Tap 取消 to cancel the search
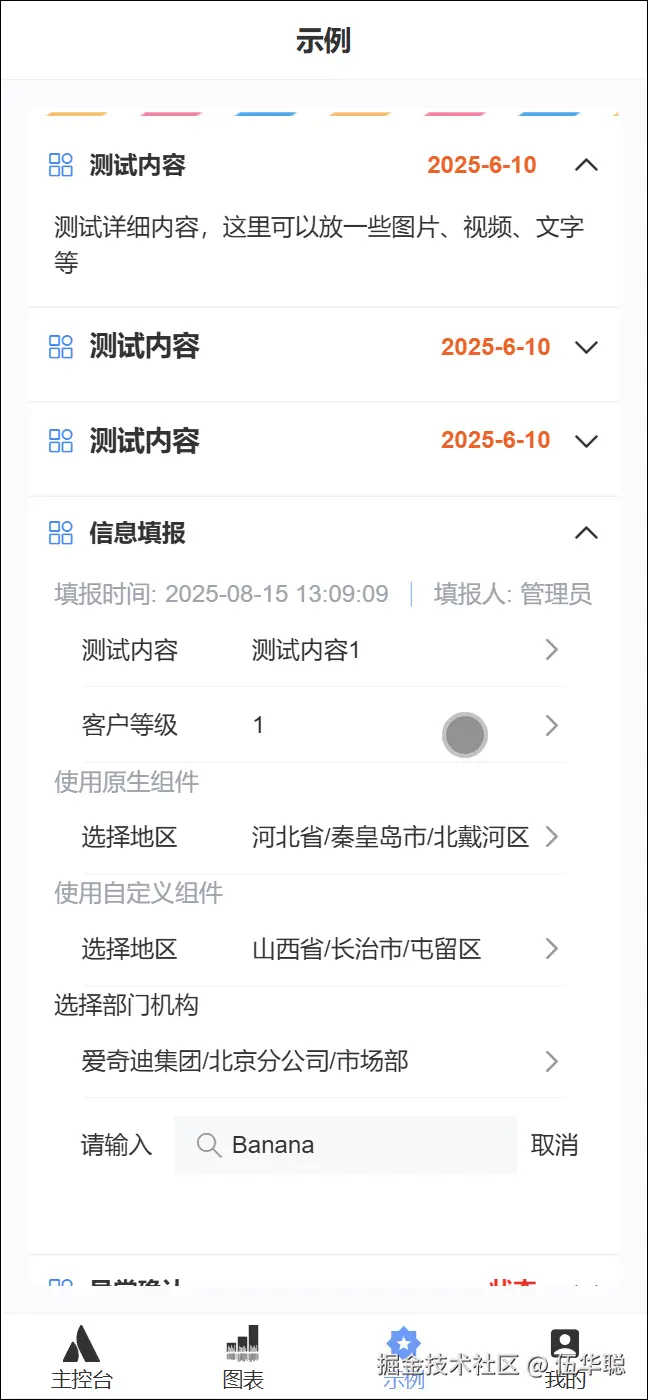The height and width of the screenshot is (1400, 648). pos(554,1145)
